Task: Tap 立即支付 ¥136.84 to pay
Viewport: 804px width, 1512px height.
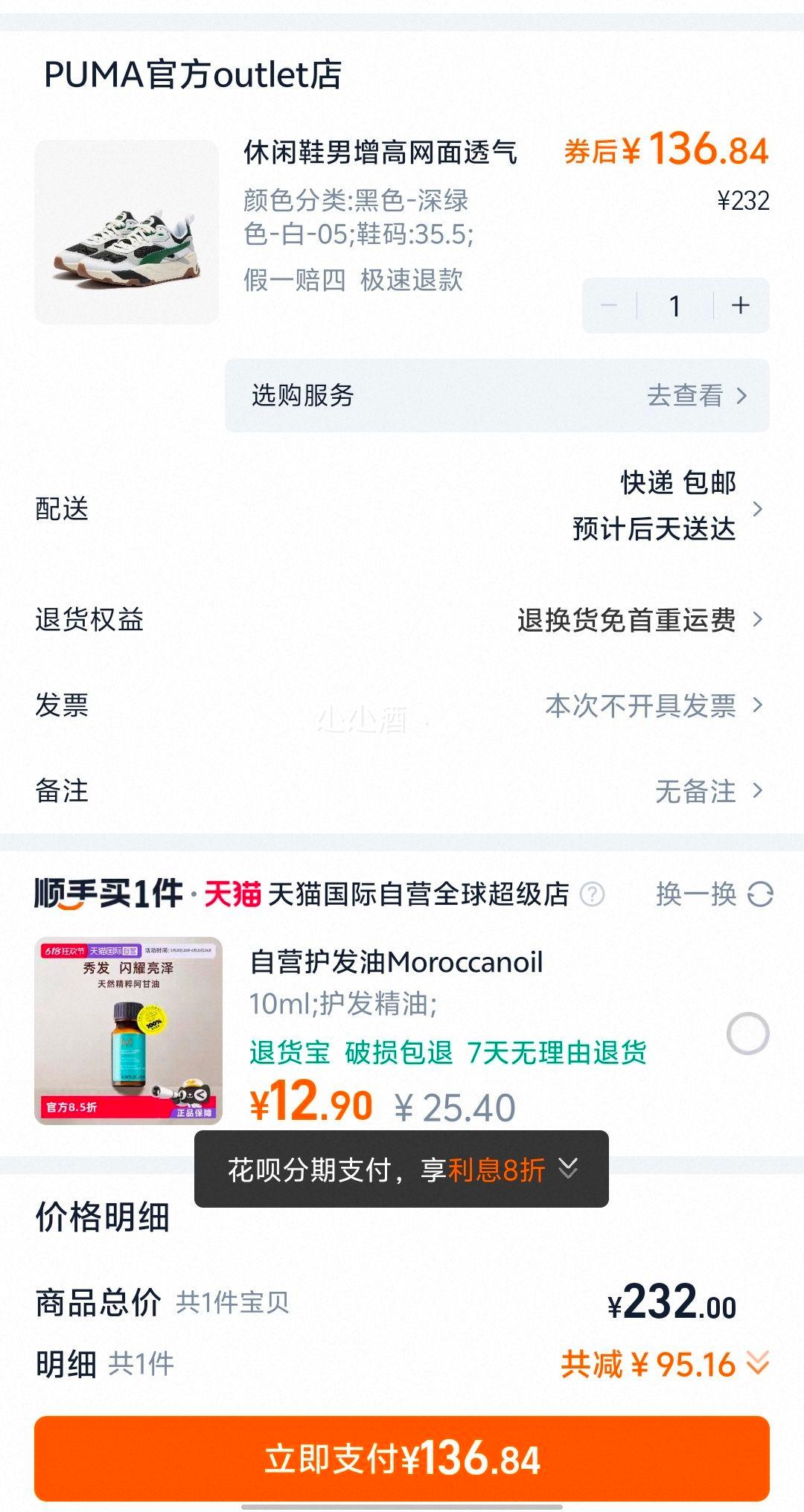Action: (x=402, y=1458)
